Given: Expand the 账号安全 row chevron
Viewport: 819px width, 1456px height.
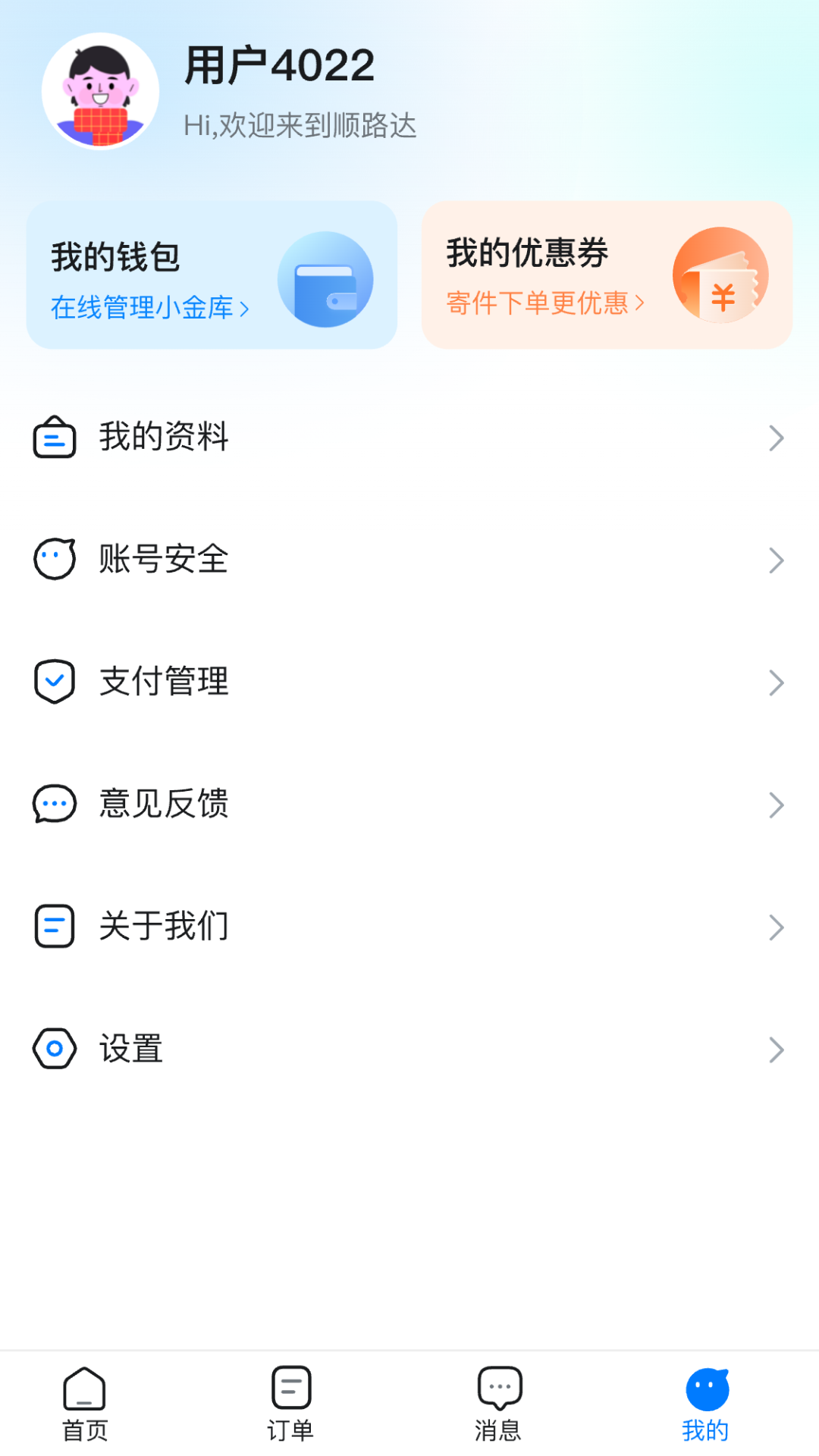Looking at the screenshot, I should (775, 560).
